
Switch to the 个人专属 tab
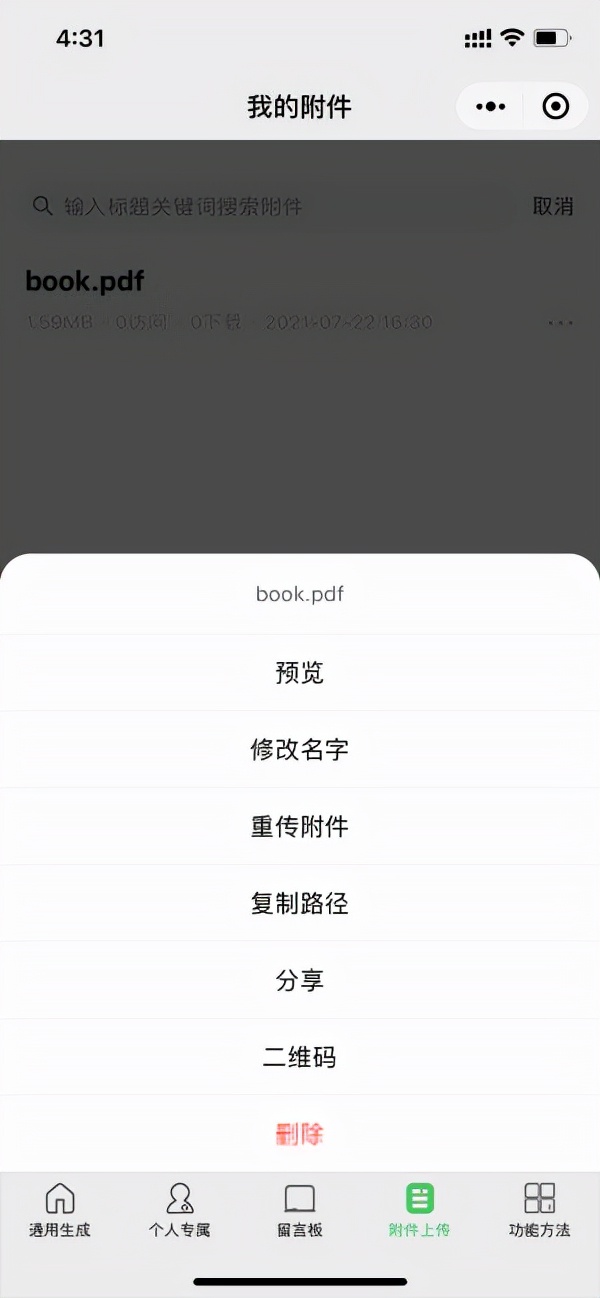click(180, 1210)
